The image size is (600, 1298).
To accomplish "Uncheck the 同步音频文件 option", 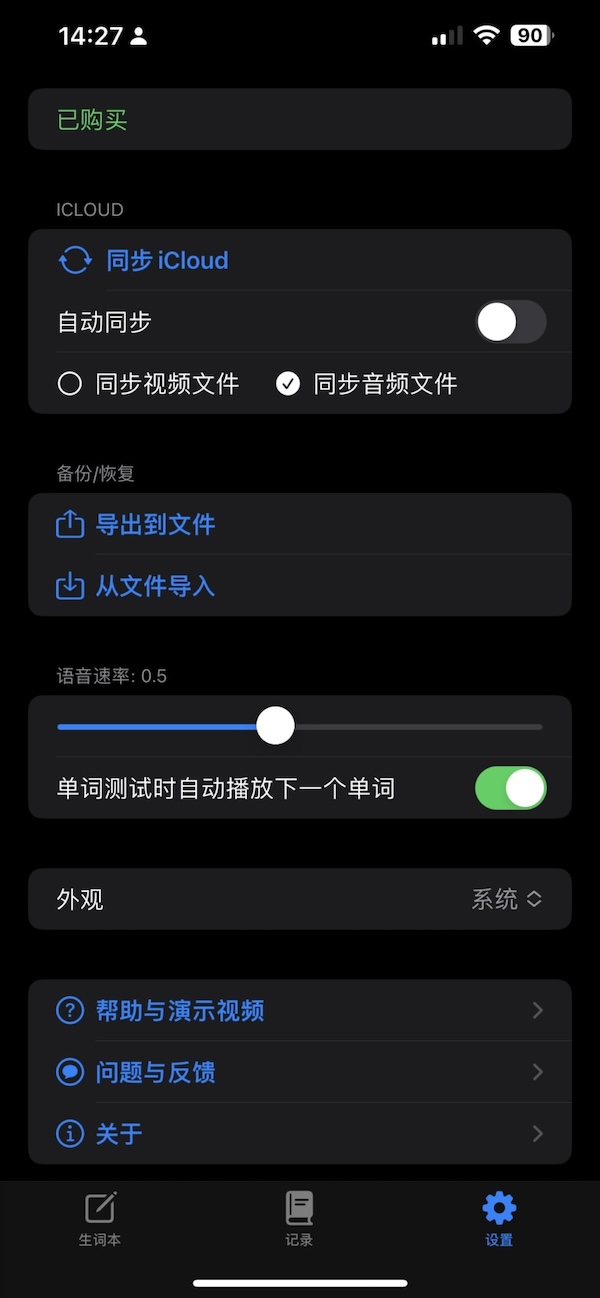I will coord(366,384).
